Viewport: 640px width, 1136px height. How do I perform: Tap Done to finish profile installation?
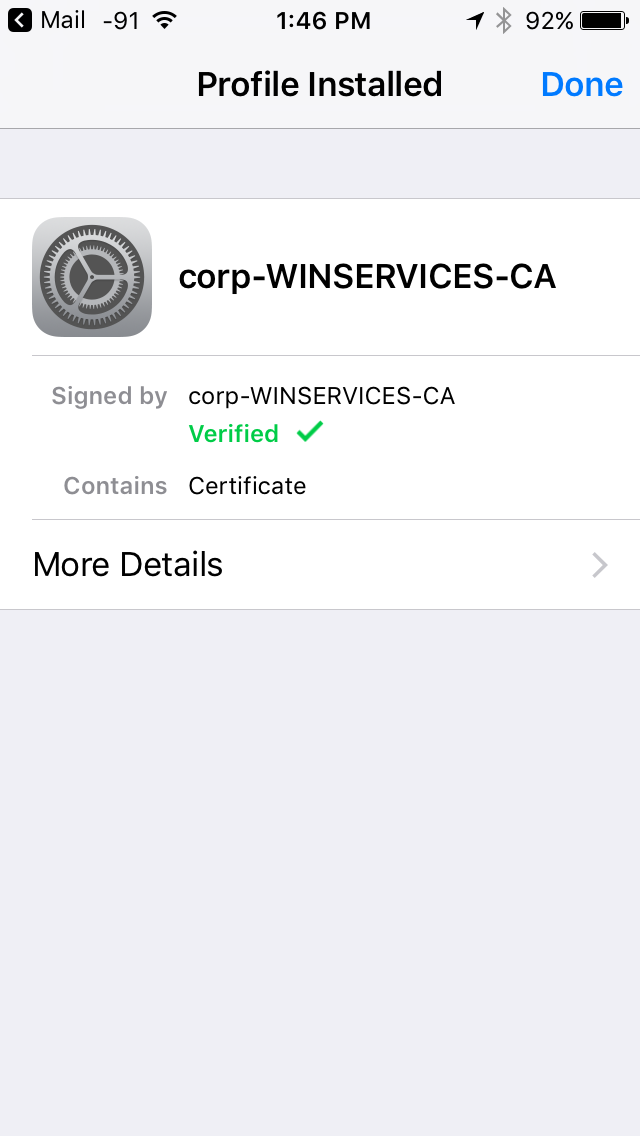coord(581,85)
